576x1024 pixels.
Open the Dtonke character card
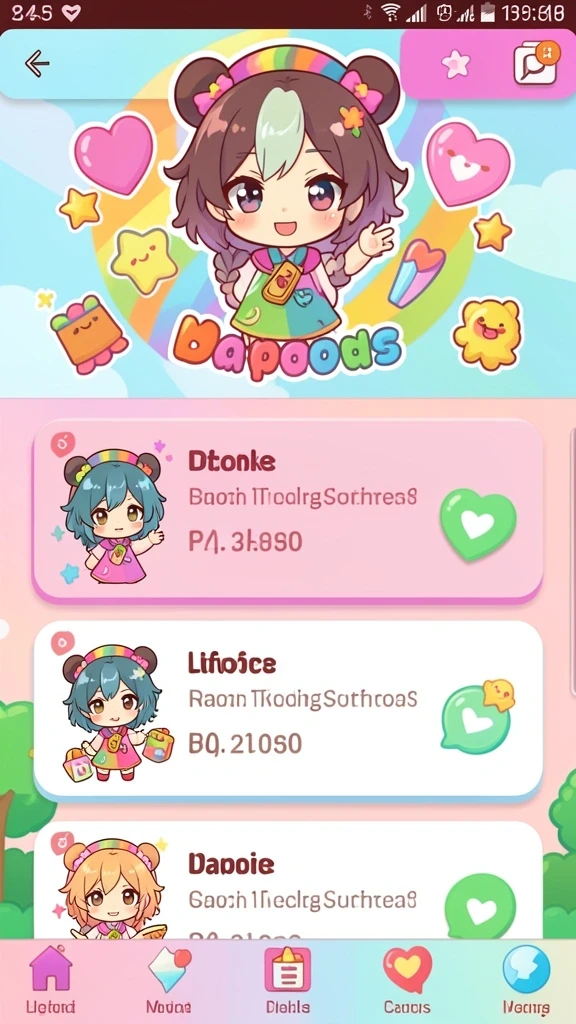coord(287,509)
